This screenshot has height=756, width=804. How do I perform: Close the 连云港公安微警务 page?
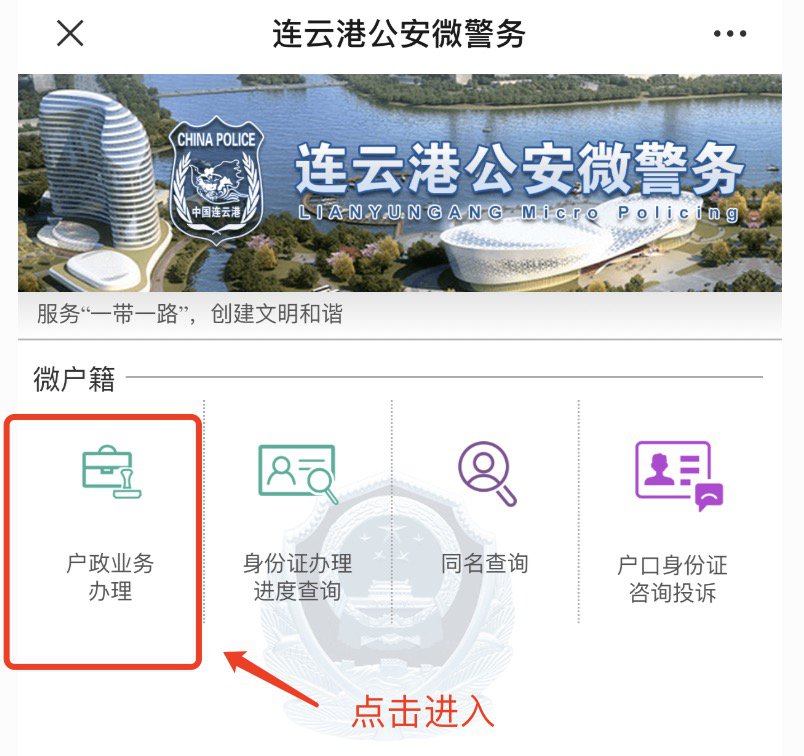click(x=70, y=33)
